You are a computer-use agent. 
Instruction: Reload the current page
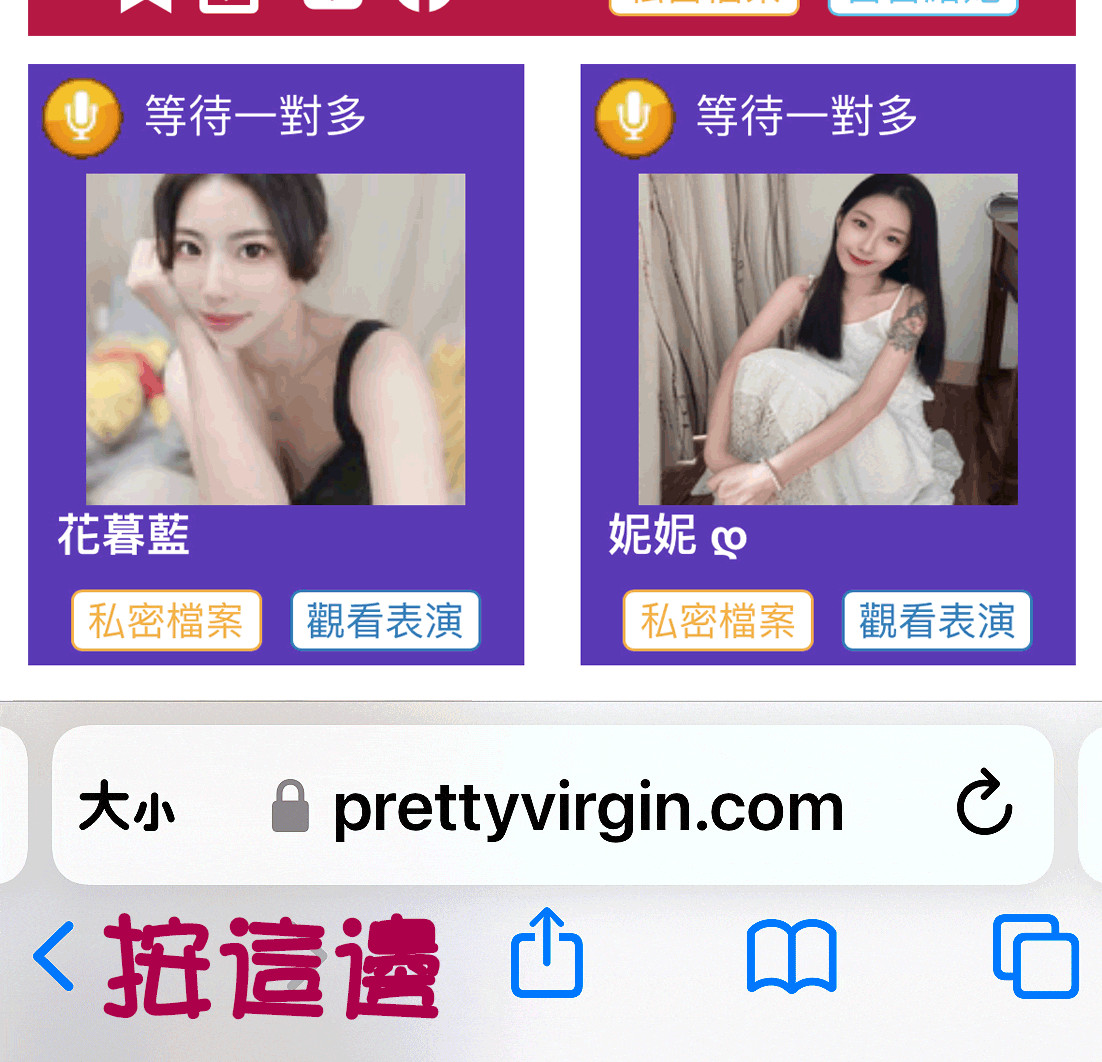pyautogui.click(x=984, y=803)
